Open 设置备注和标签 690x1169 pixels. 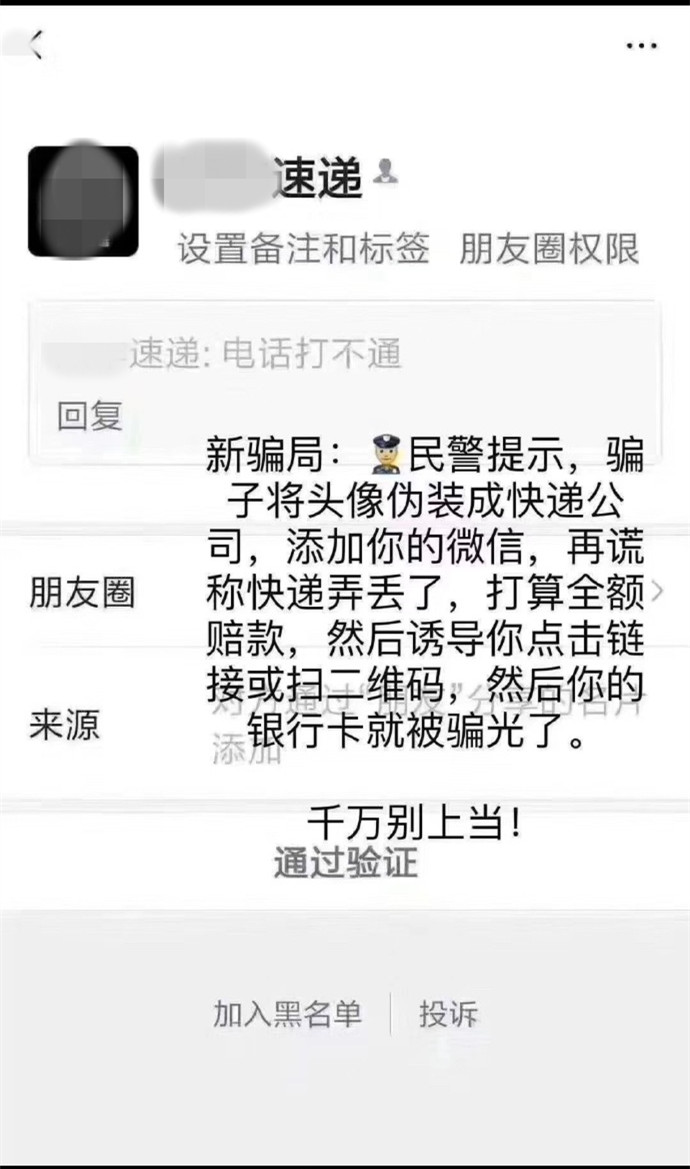coord(303,248)
